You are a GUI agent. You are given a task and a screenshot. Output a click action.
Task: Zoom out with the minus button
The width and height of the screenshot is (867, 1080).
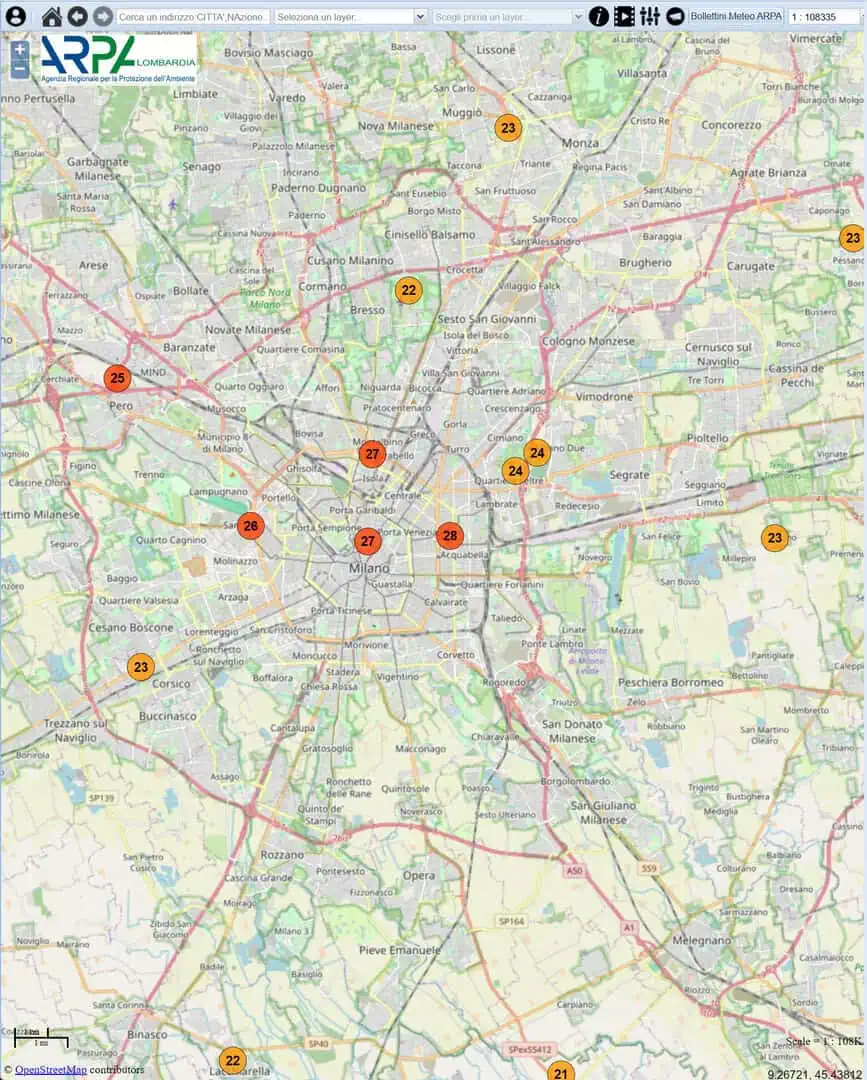click(x=20, y=68)
